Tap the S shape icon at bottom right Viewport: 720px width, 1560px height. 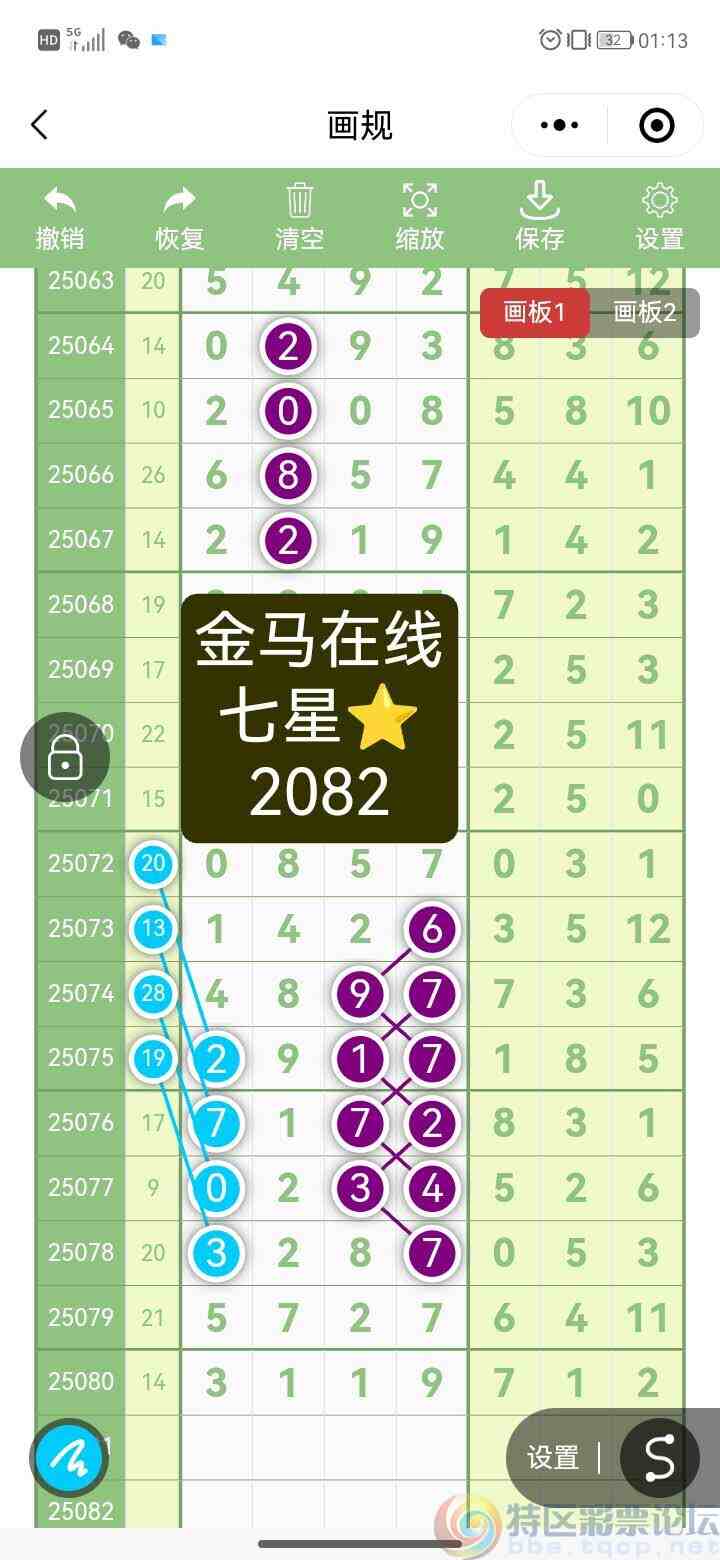point(658,1458)
